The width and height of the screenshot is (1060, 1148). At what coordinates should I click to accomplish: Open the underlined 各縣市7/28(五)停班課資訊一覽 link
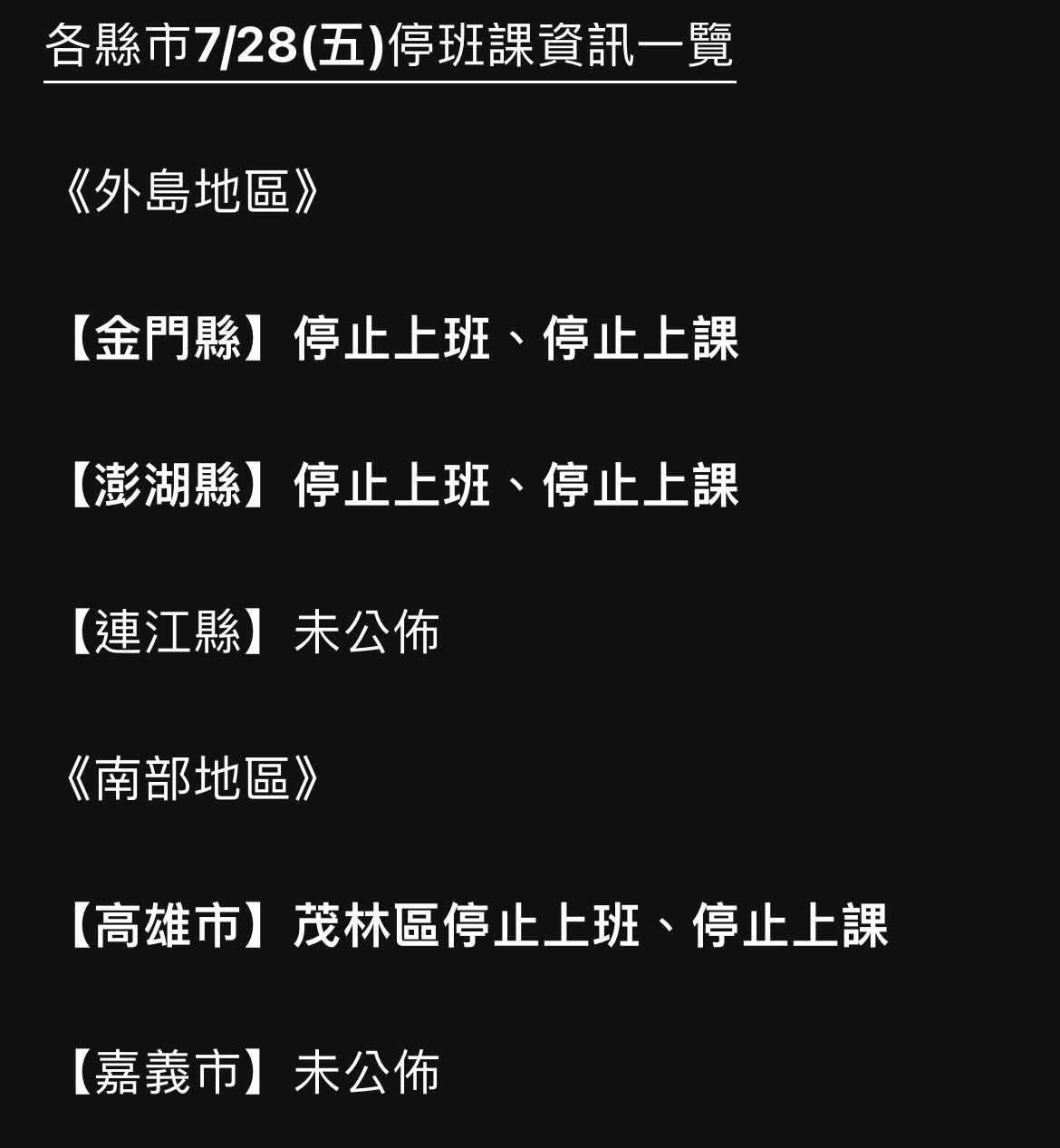coord(390,47)
